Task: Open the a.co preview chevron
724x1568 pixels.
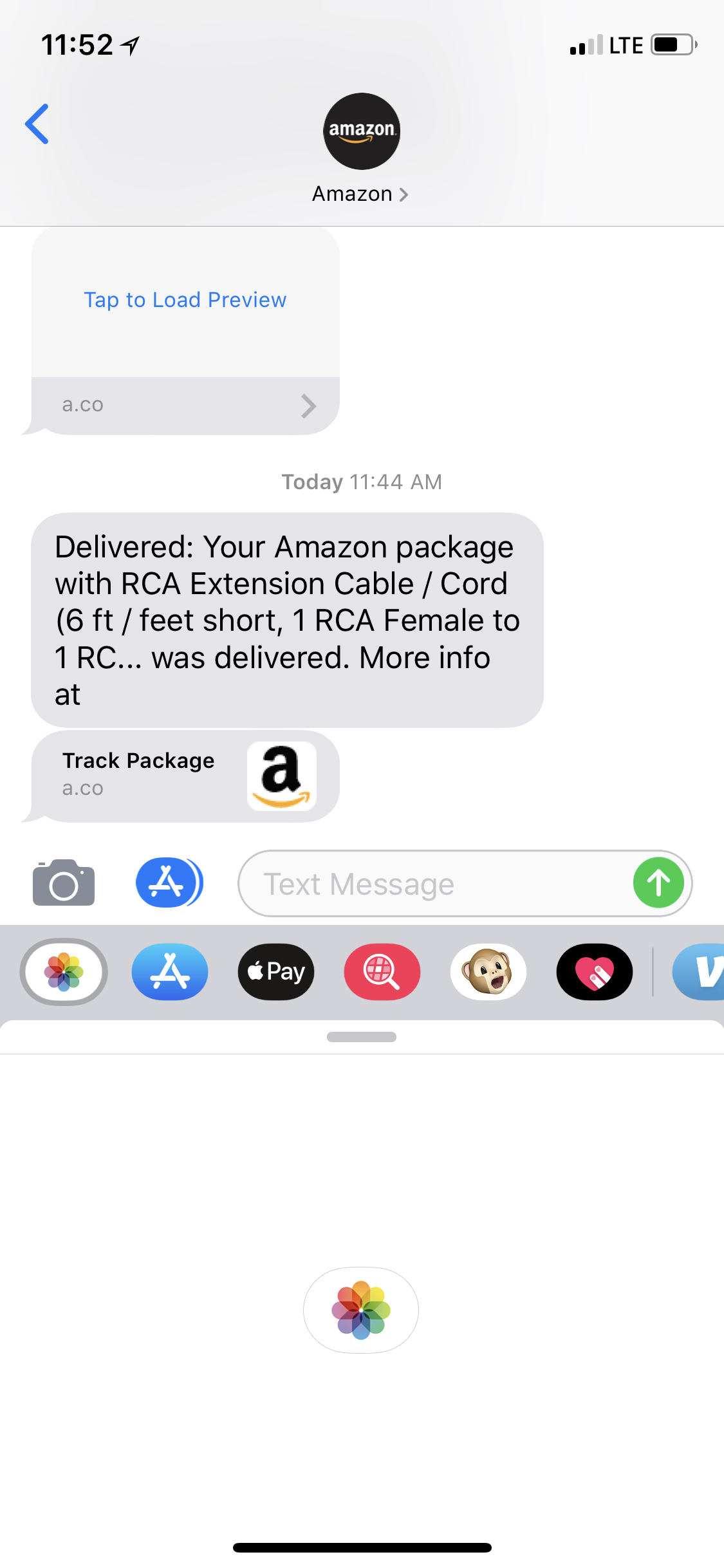Action: pyautogui.click(x=308, y=406)
